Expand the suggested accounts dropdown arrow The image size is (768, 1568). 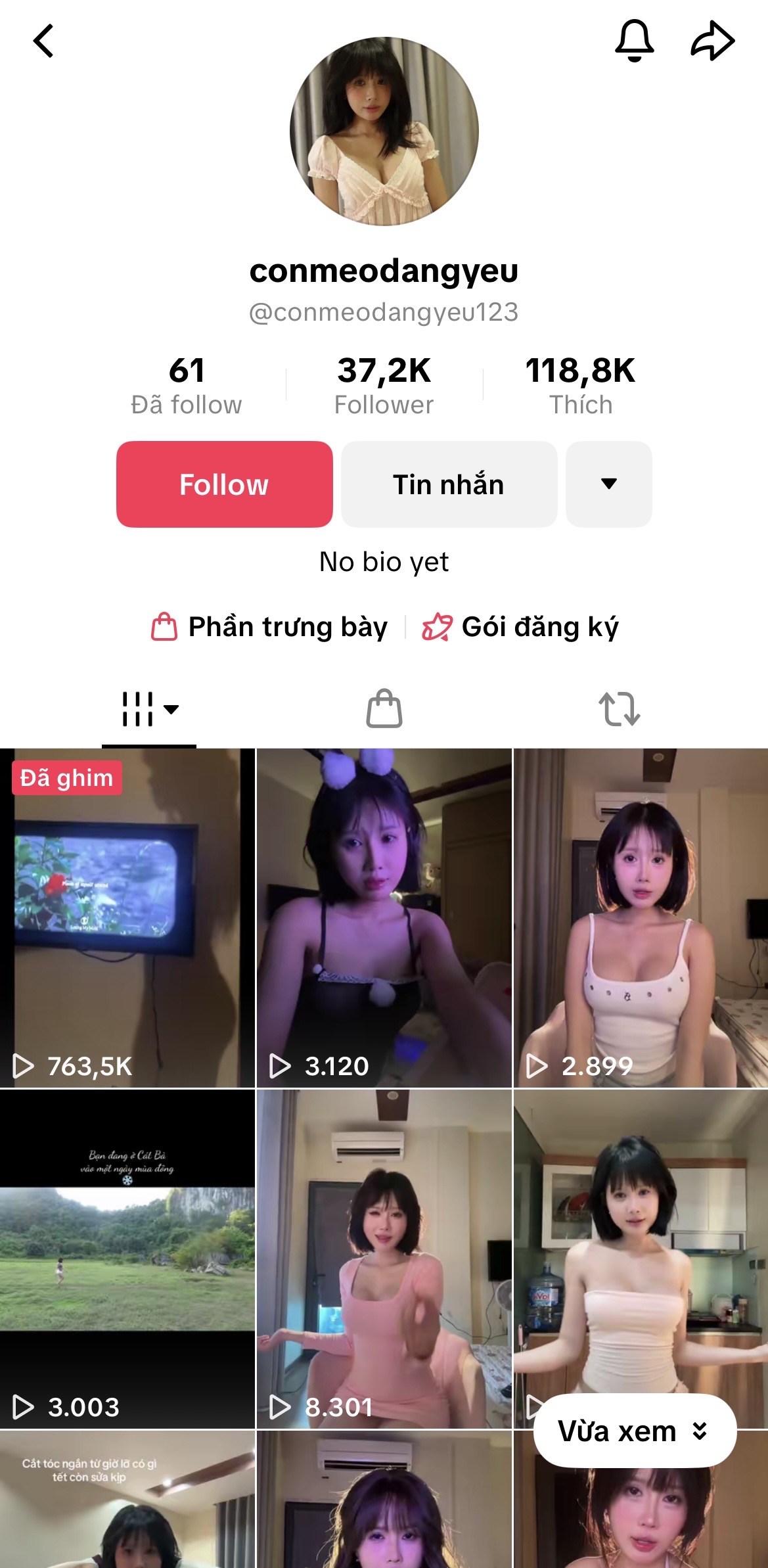[x=608, y=484]
